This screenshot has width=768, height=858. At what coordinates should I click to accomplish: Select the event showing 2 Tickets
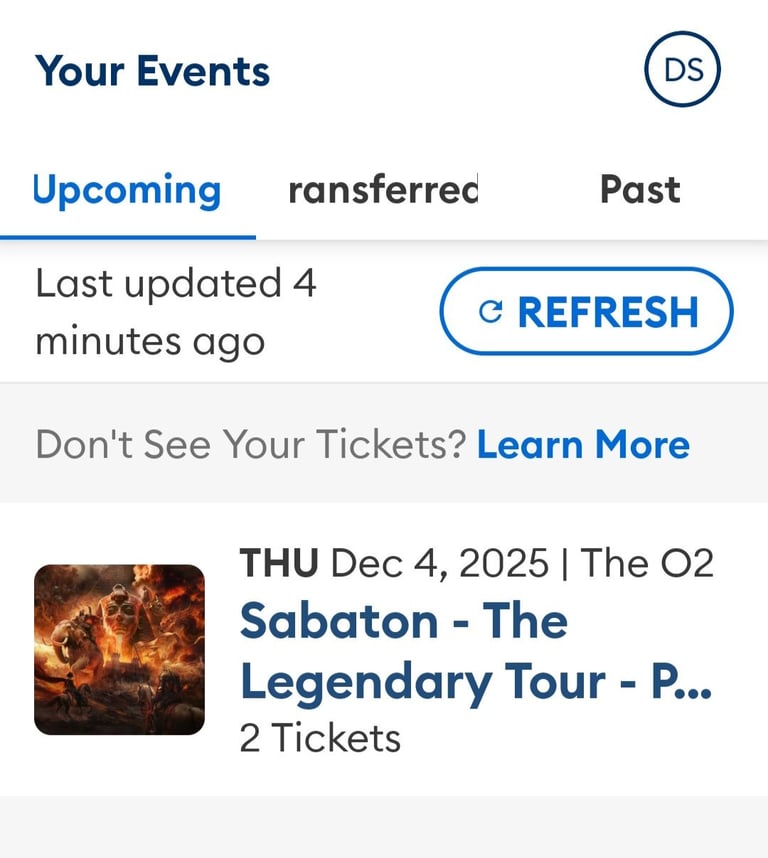click(x=320, y=737)
